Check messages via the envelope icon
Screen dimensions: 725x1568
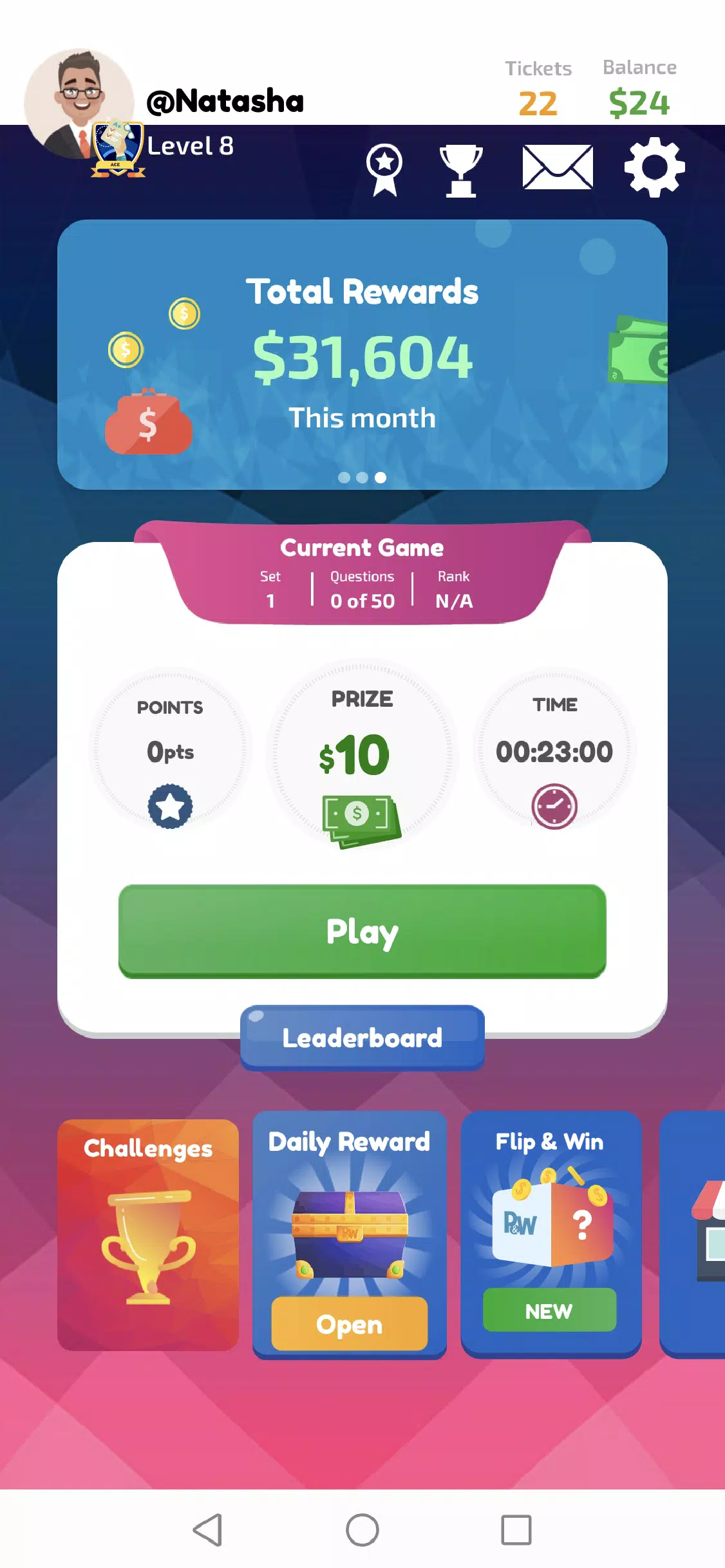pos(559,169)
